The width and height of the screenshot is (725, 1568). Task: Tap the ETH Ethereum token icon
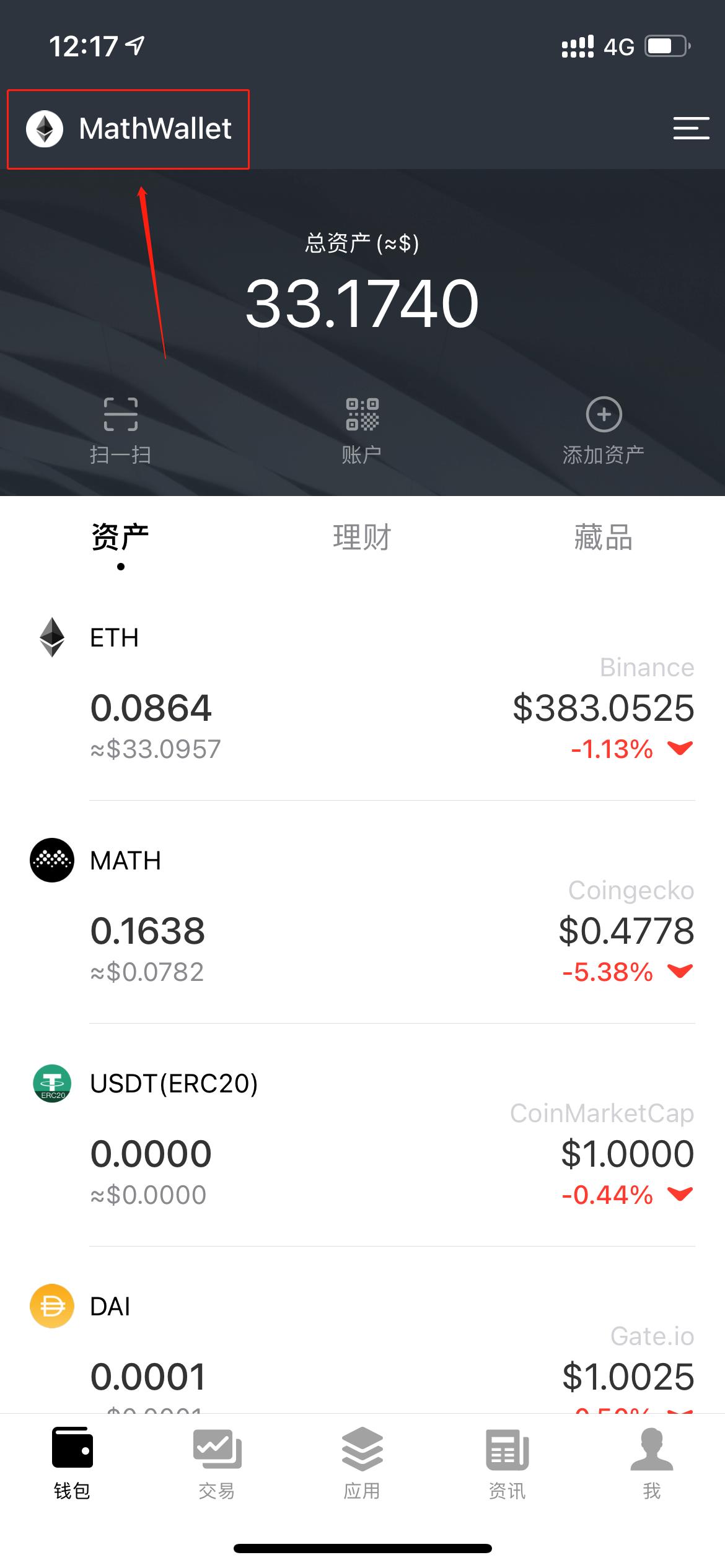[x=51, y=638]
